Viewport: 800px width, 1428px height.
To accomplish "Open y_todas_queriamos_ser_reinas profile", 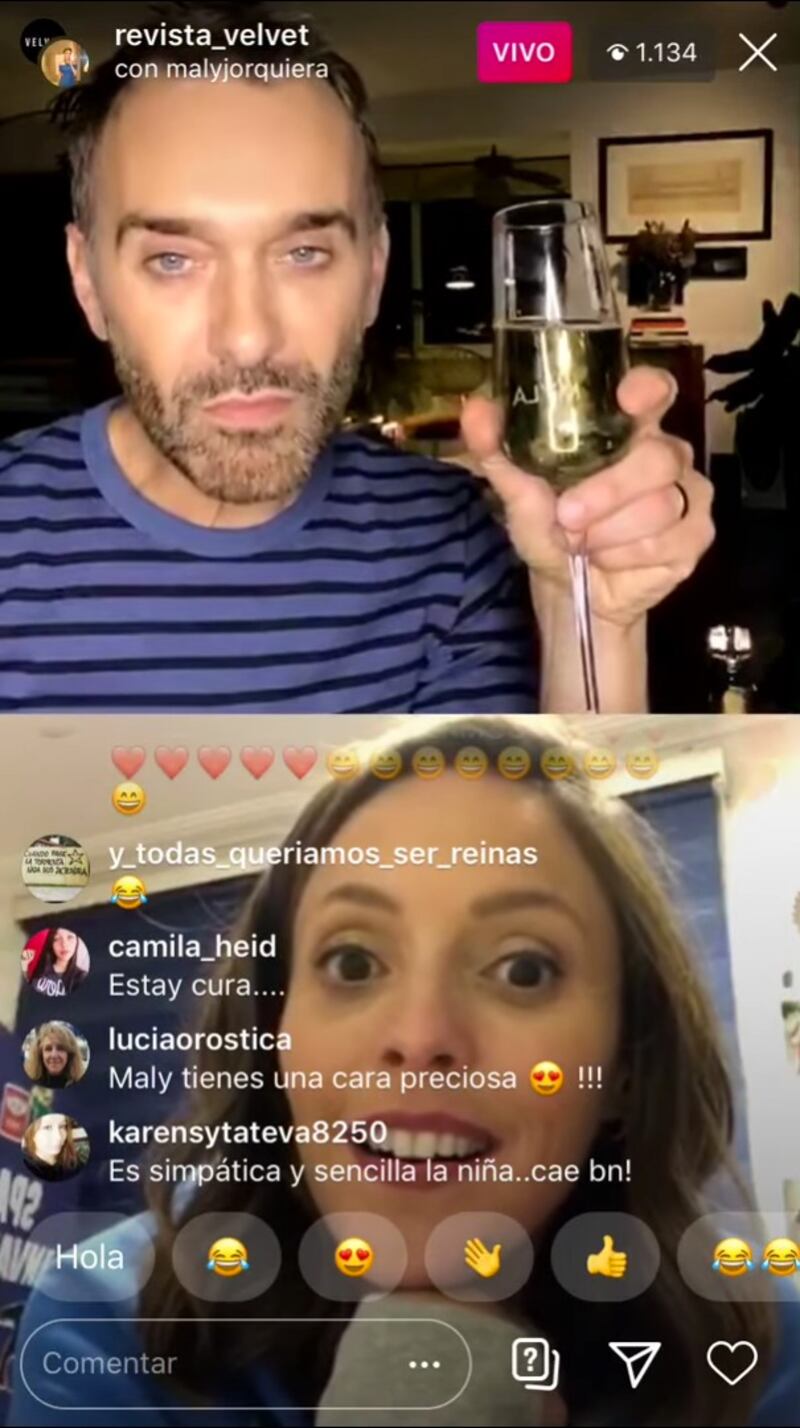I will [x=56, y=868].
